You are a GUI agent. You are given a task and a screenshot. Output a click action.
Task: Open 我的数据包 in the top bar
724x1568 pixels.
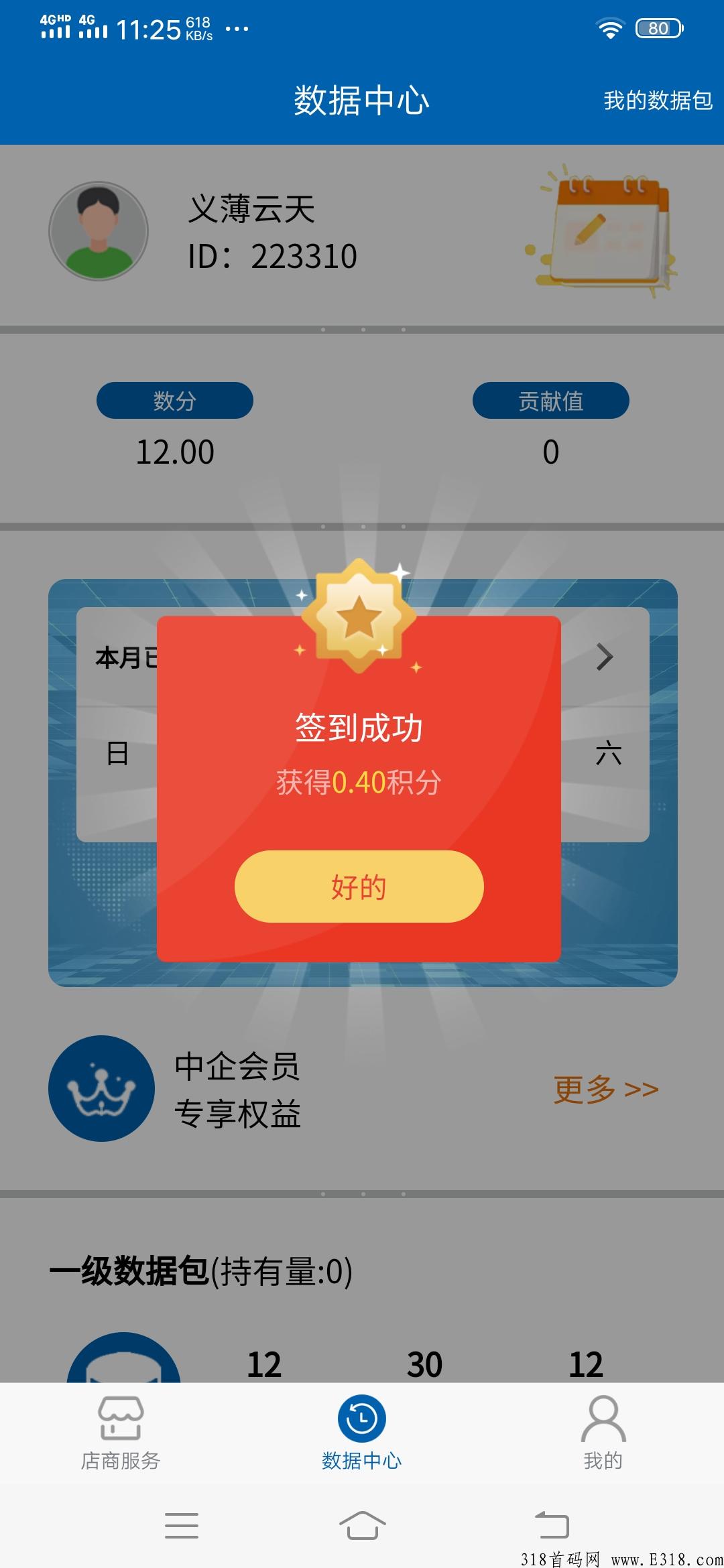657,101
